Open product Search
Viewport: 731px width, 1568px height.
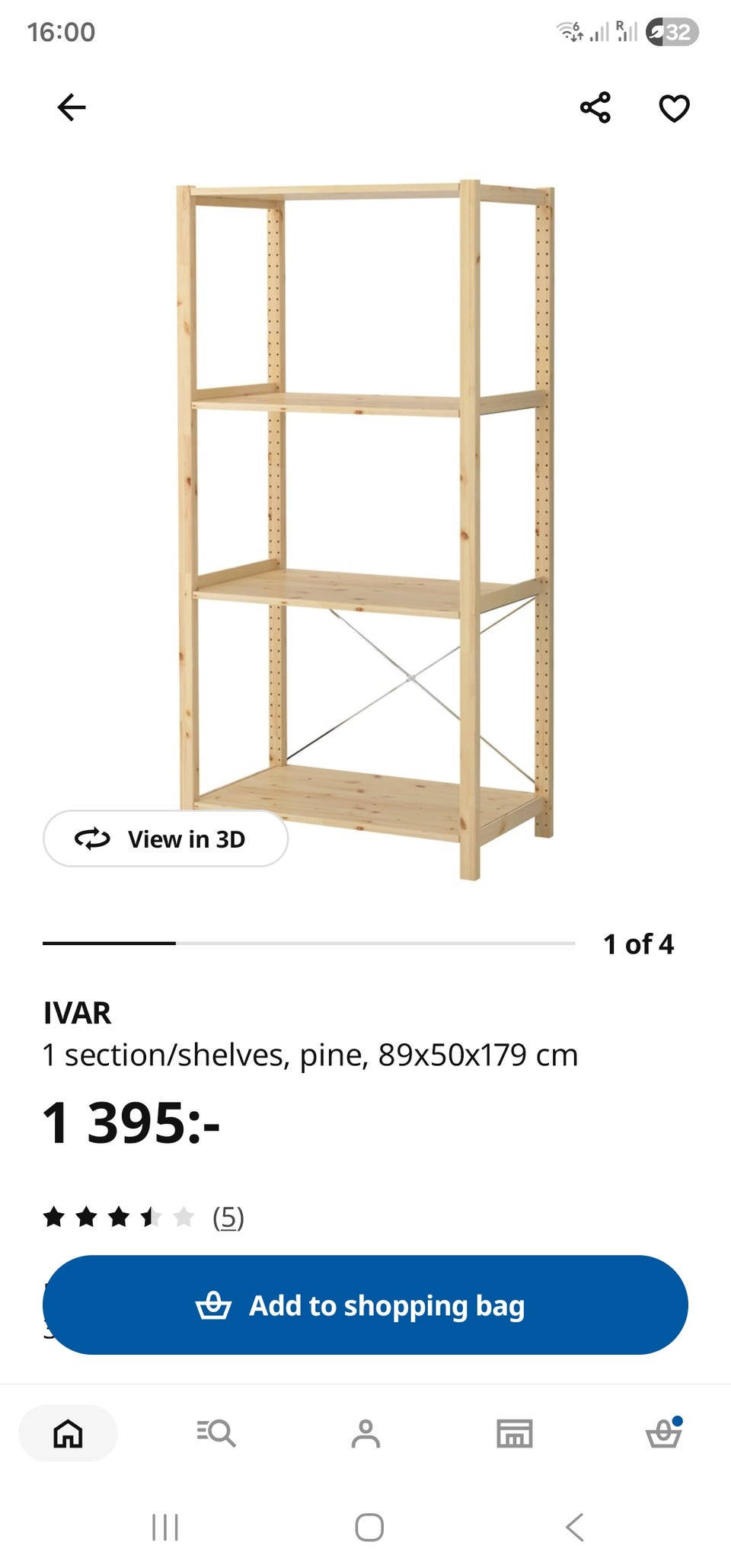coord(215,1435)
